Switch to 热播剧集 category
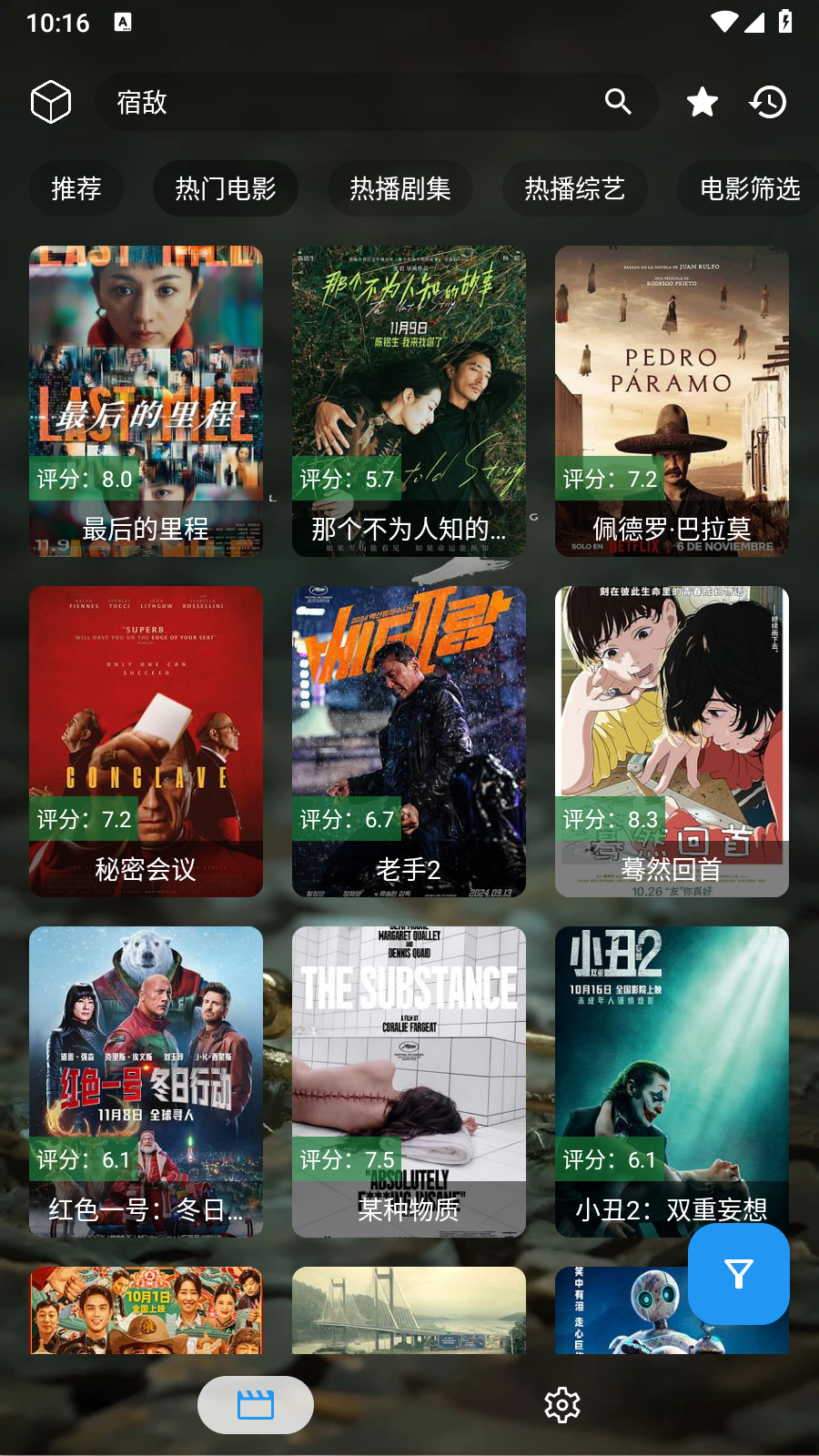The width and height of the screenshot is (819, 1456). coord(400,188)
